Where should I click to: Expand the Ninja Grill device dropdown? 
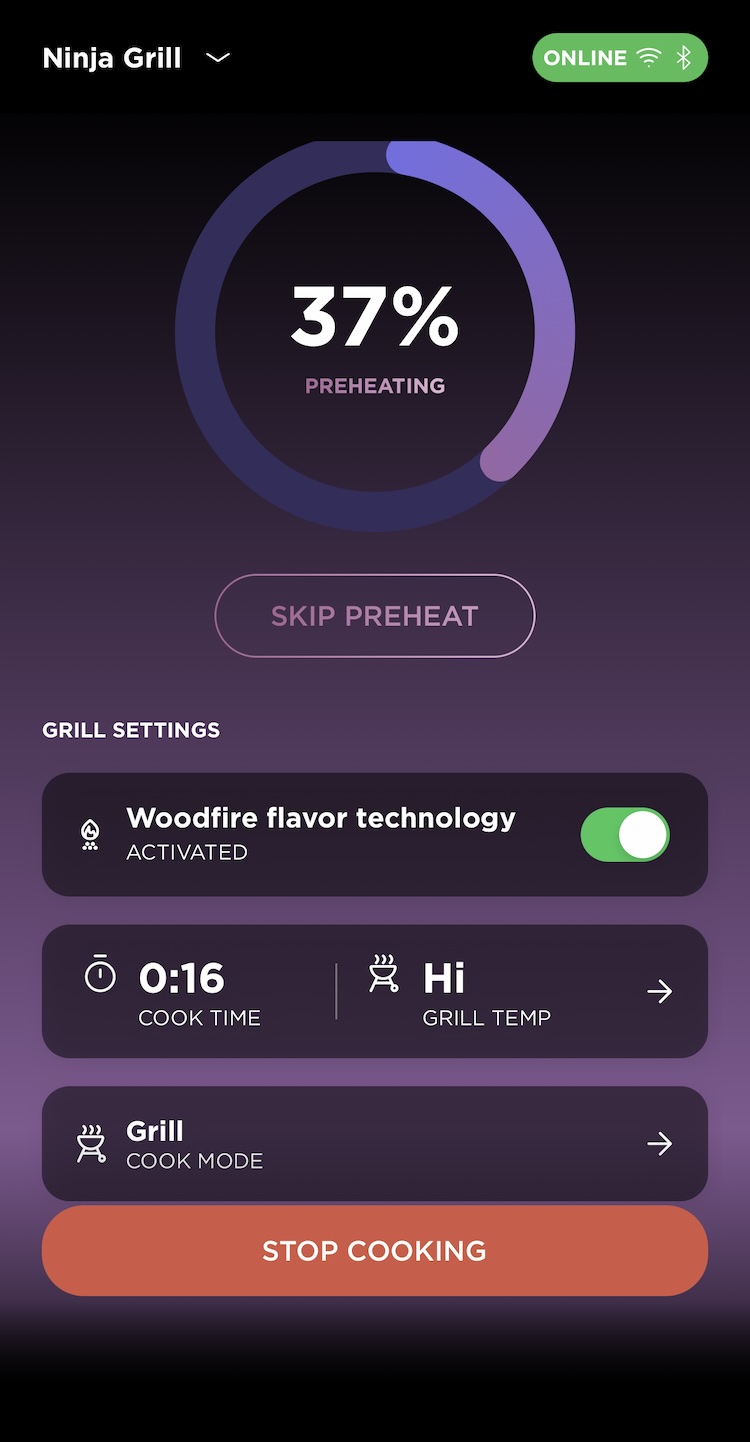(x=218, y=58)
